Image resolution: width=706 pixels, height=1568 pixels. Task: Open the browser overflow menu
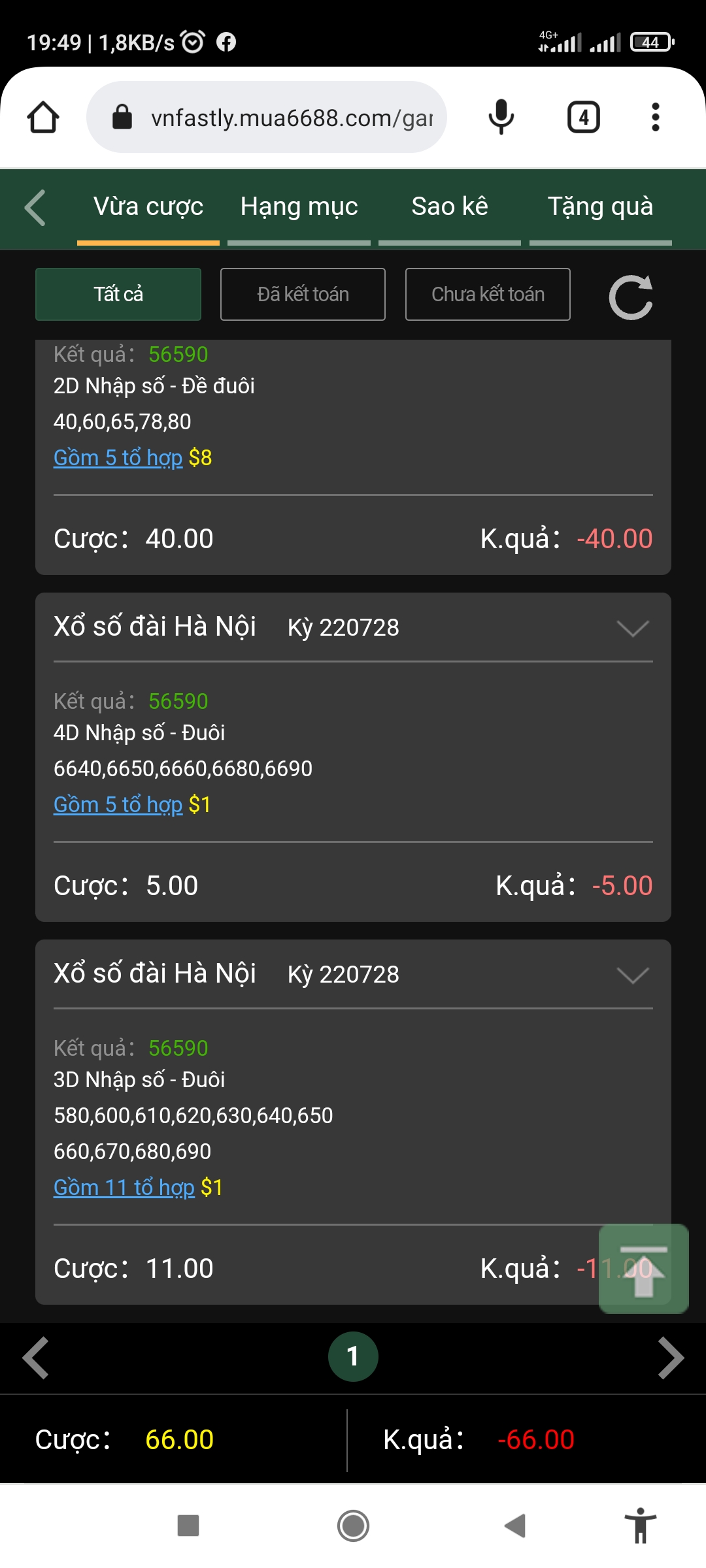pos(656,118)
